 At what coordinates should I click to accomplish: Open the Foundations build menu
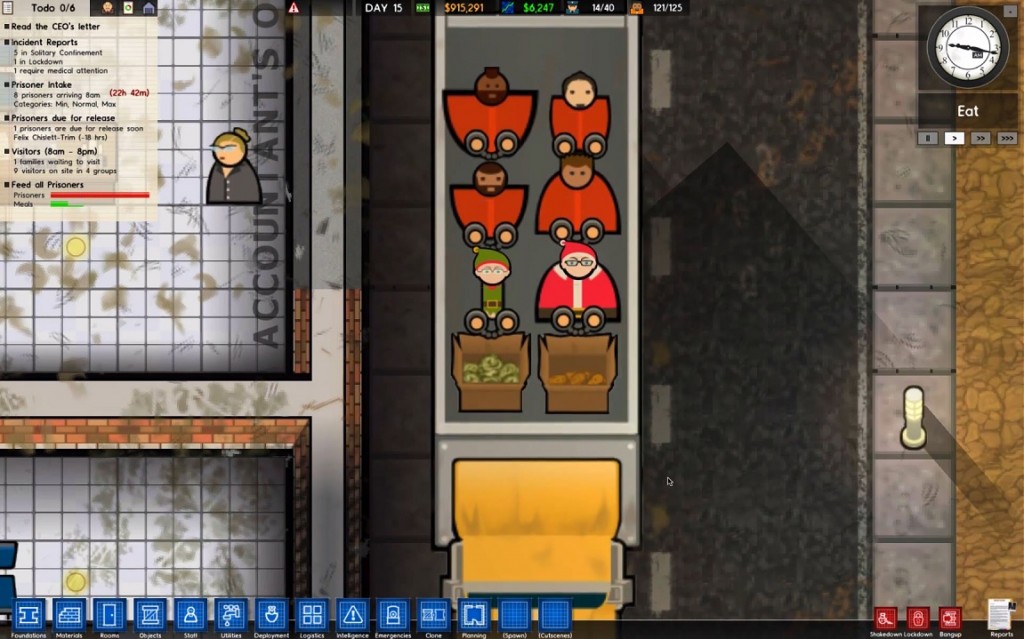coord(28,614)
